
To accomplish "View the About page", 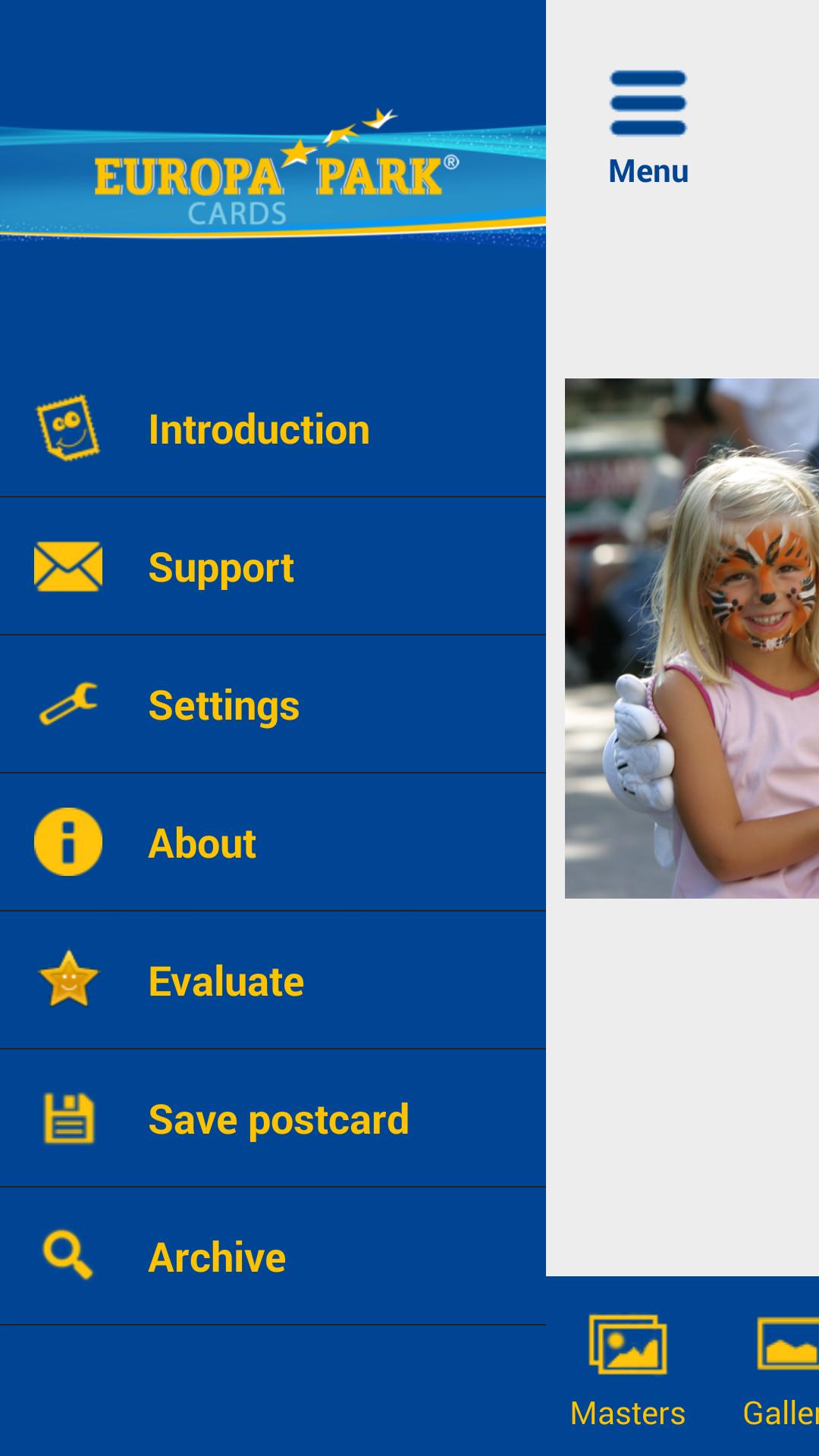I will click(202, 843).
